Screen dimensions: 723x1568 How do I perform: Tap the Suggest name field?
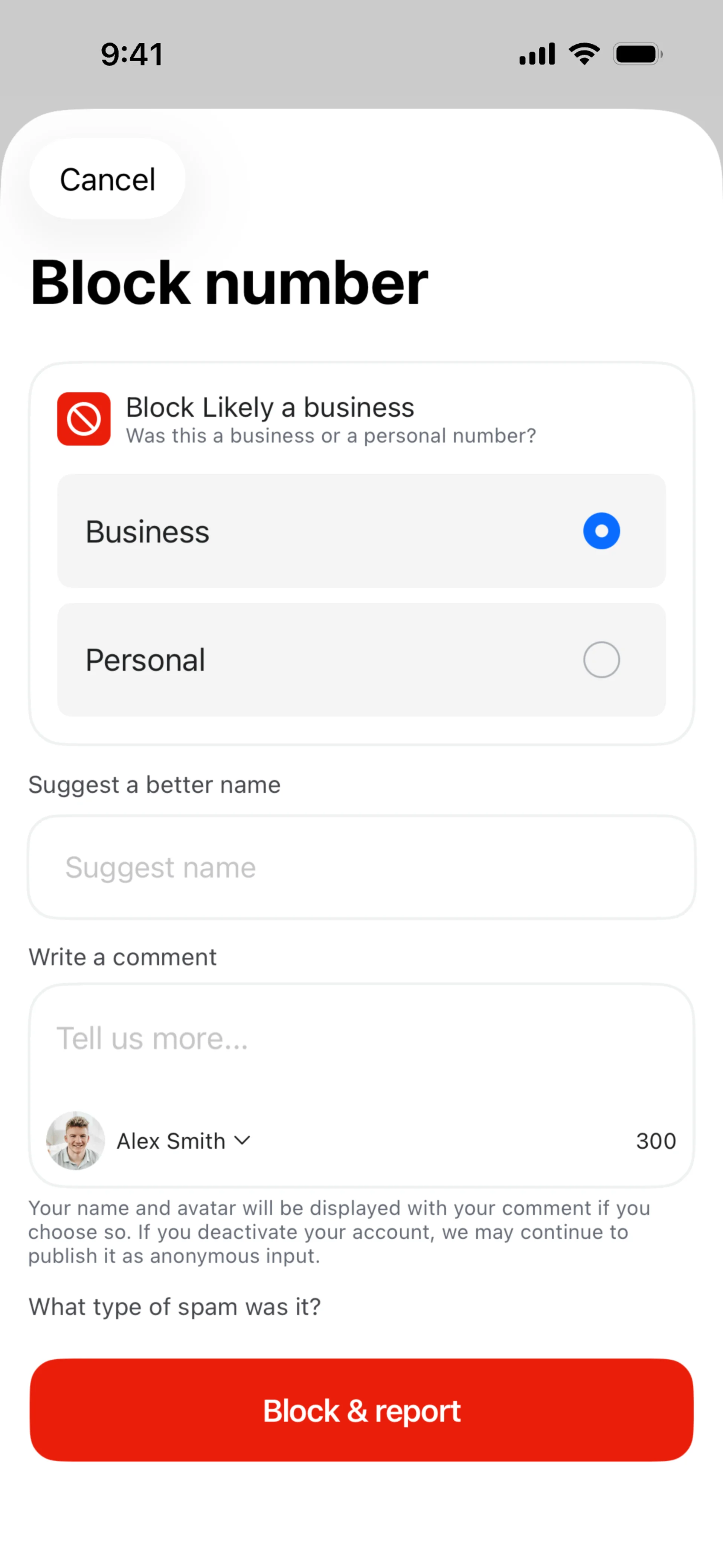pos(361,867)
